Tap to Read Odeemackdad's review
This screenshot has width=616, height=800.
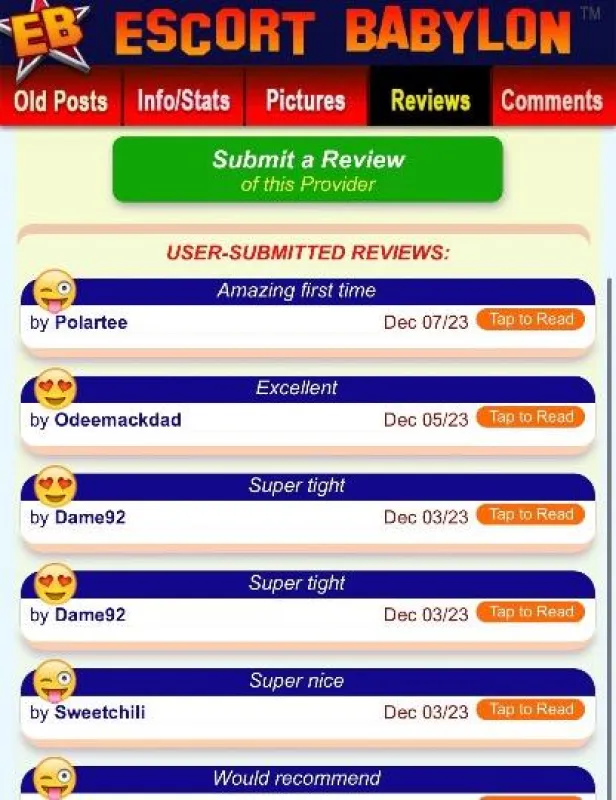click(x=531, y=417)
